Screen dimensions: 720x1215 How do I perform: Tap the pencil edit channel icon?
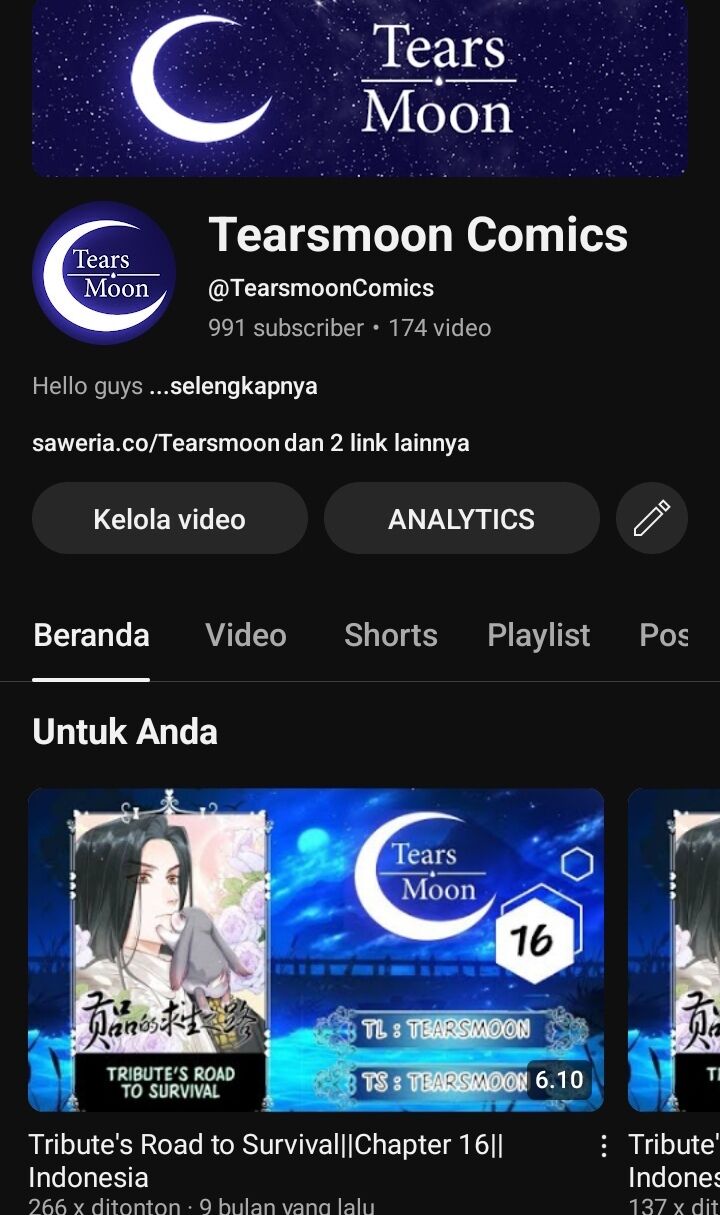tap(651, 519)
